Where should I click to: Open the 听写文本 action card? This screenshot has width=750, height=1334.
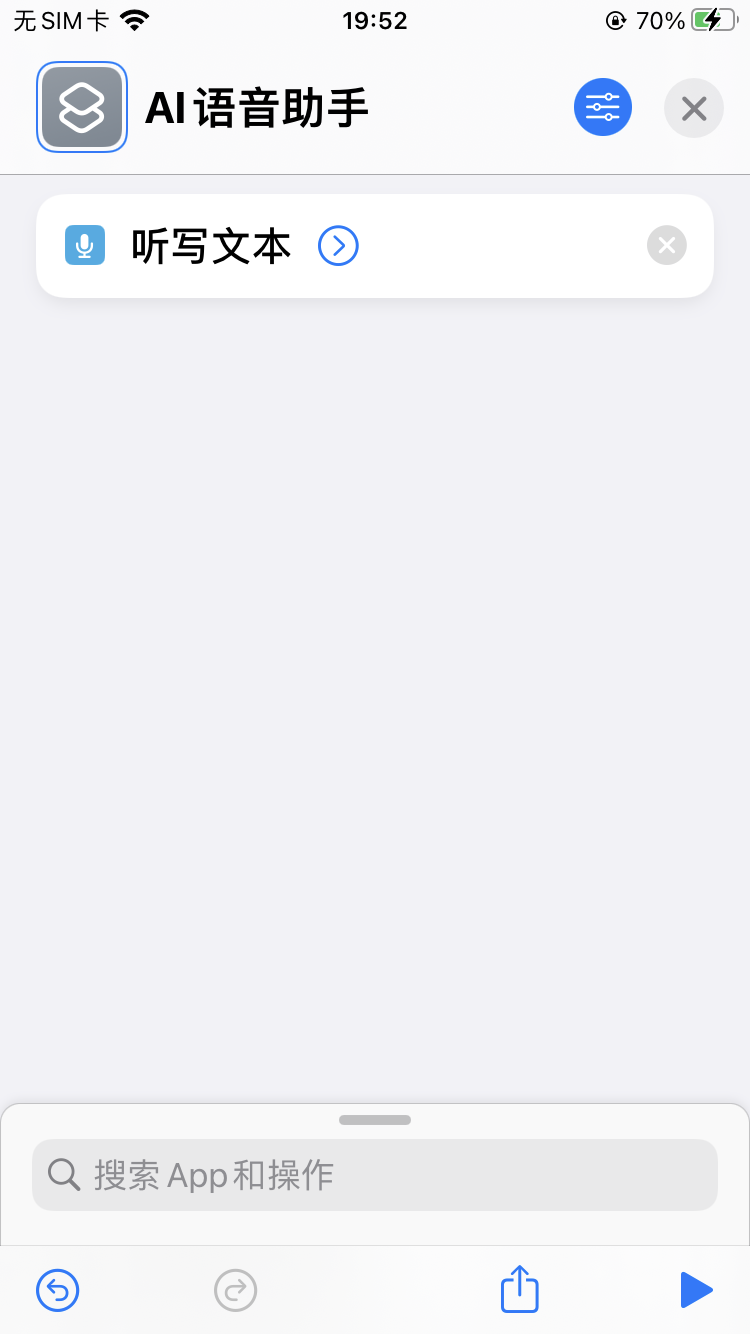click(x=212, y=246)
